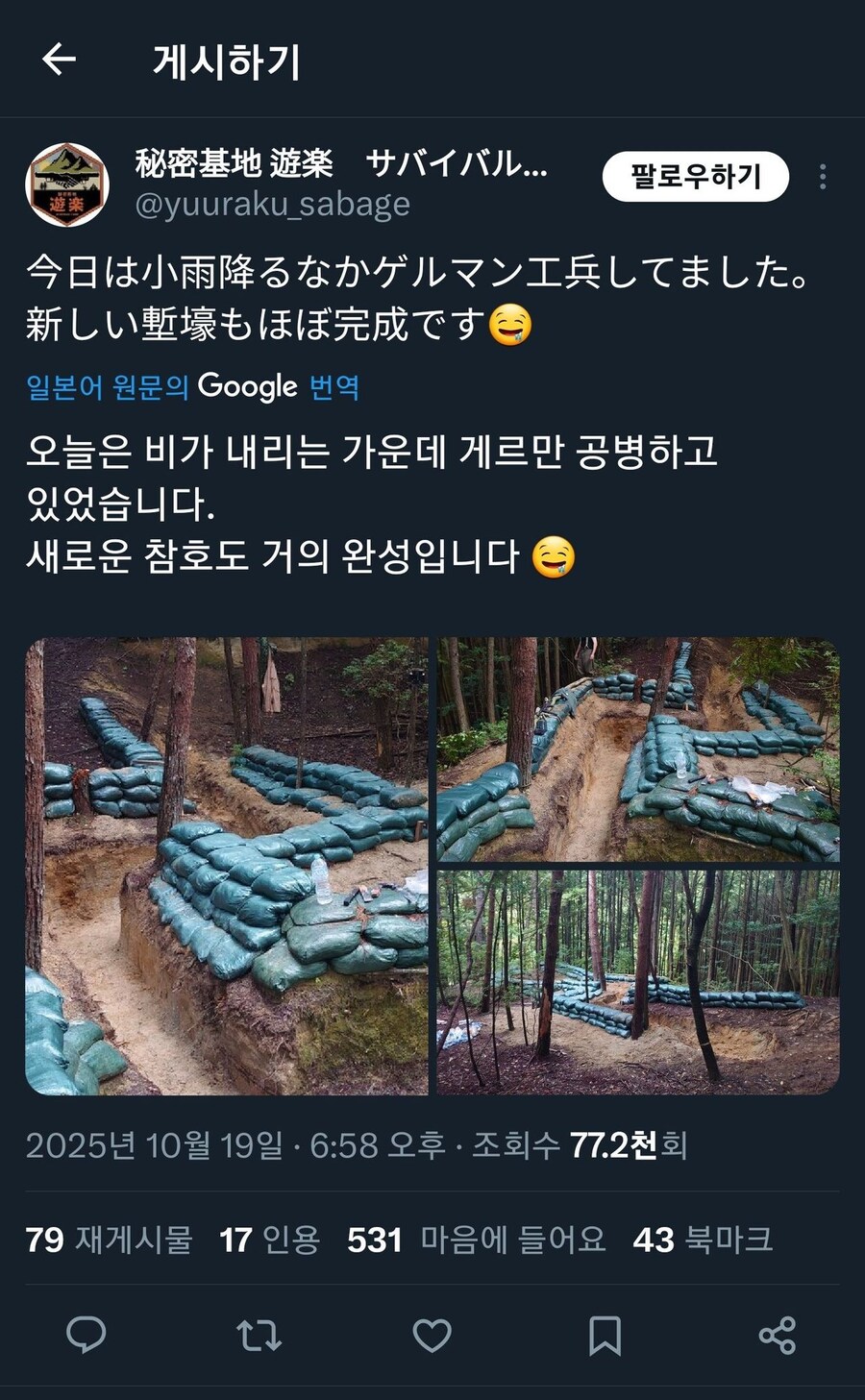Viewport: 865px width, 1400px height.
Task: Bookmark this post
Action: click(x=605, y=1335)
